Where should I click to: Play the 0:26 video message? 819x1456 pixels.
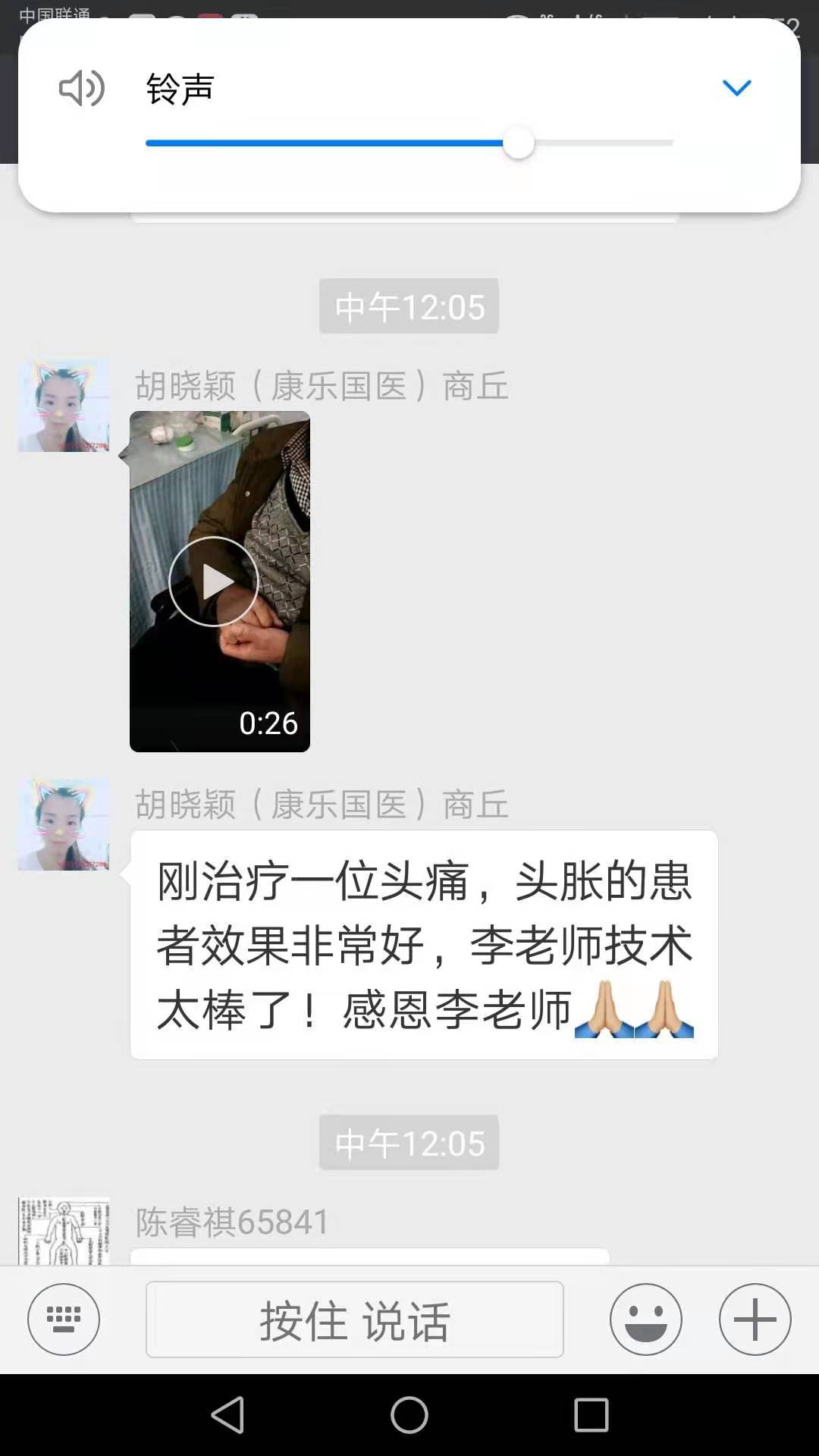coord(220,582)
